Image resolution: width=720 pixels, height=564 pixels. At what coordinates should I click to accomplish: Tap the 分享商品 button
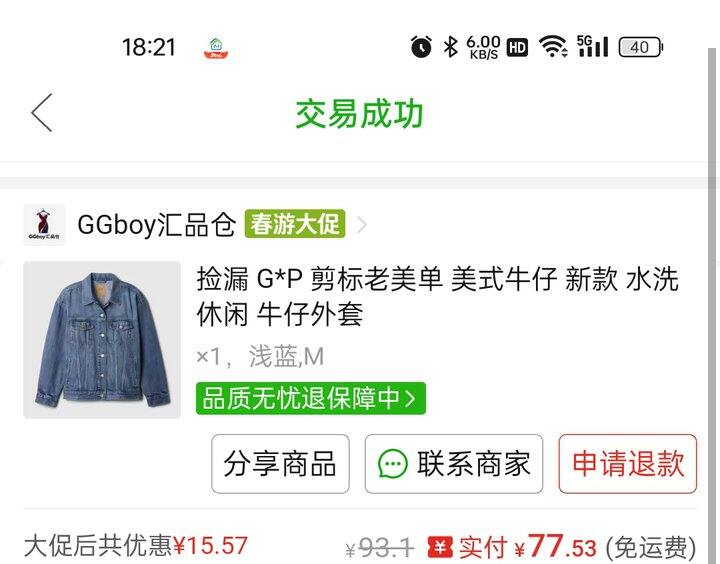280,464
